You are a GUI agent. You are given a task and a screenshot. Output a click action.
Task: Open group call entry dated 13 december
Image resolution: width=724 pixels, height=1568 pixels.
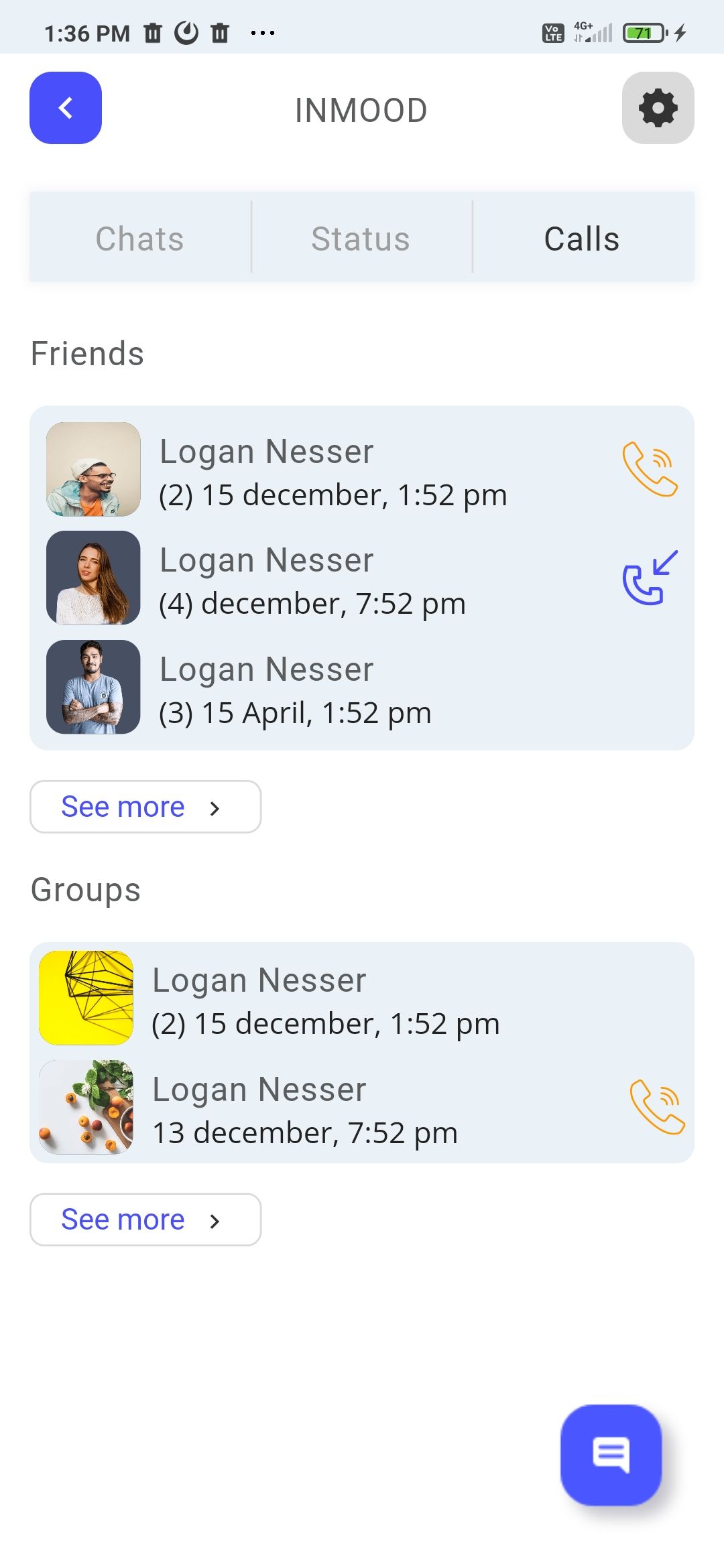coord(306,1109)
